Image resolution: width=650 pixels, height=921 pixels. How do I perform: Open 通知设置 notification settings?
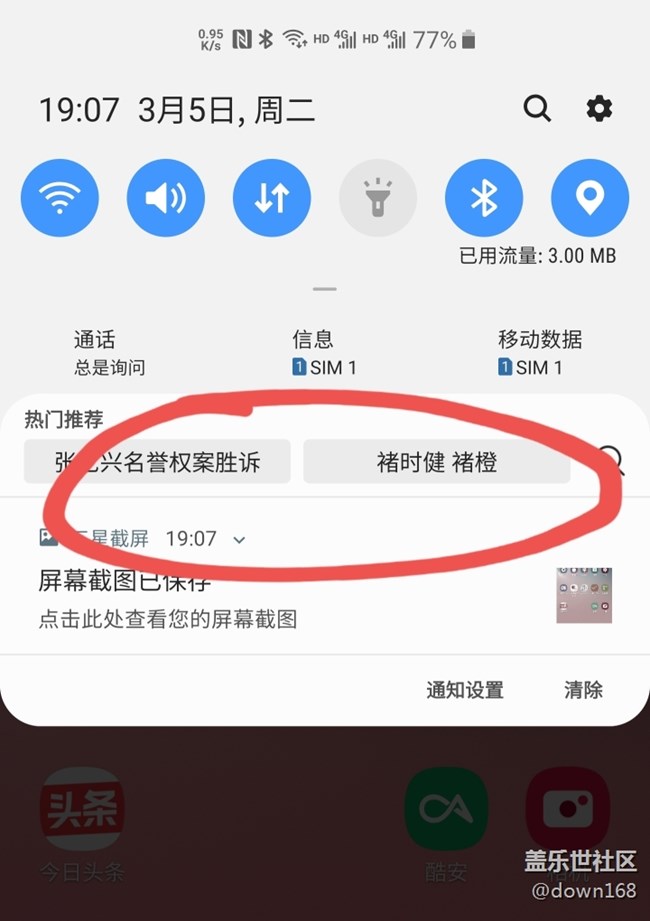point(464,690)
